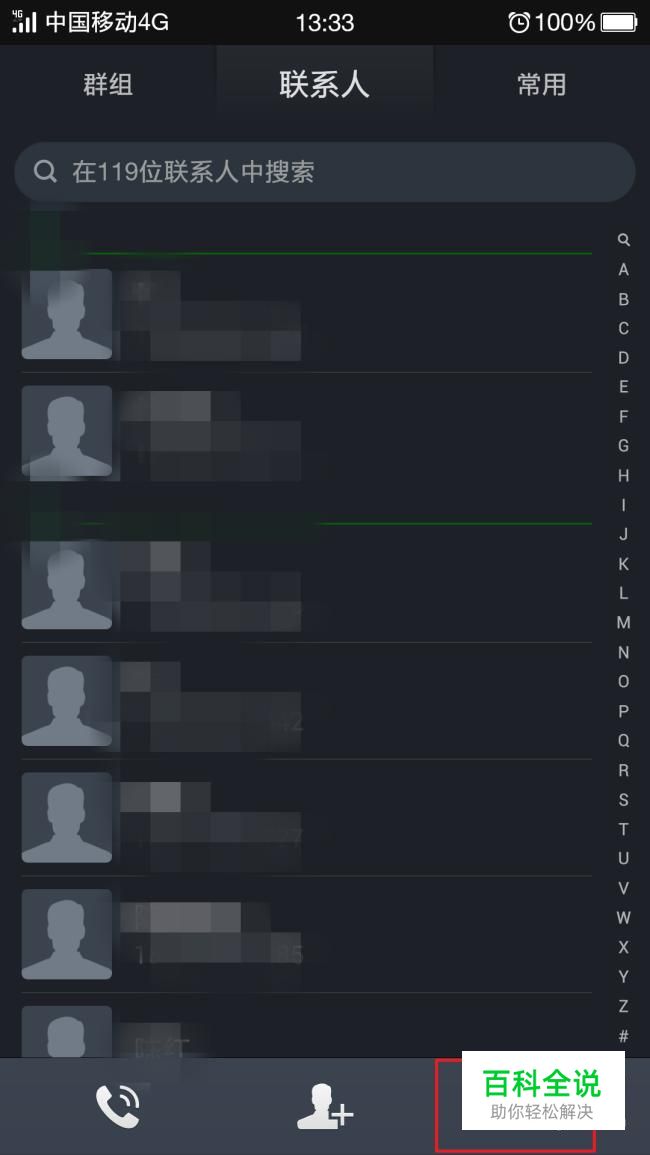This screenshot has width=650, height=1155.
Task: Switch to the 群组 tab
Action: (x=108, y=85)
